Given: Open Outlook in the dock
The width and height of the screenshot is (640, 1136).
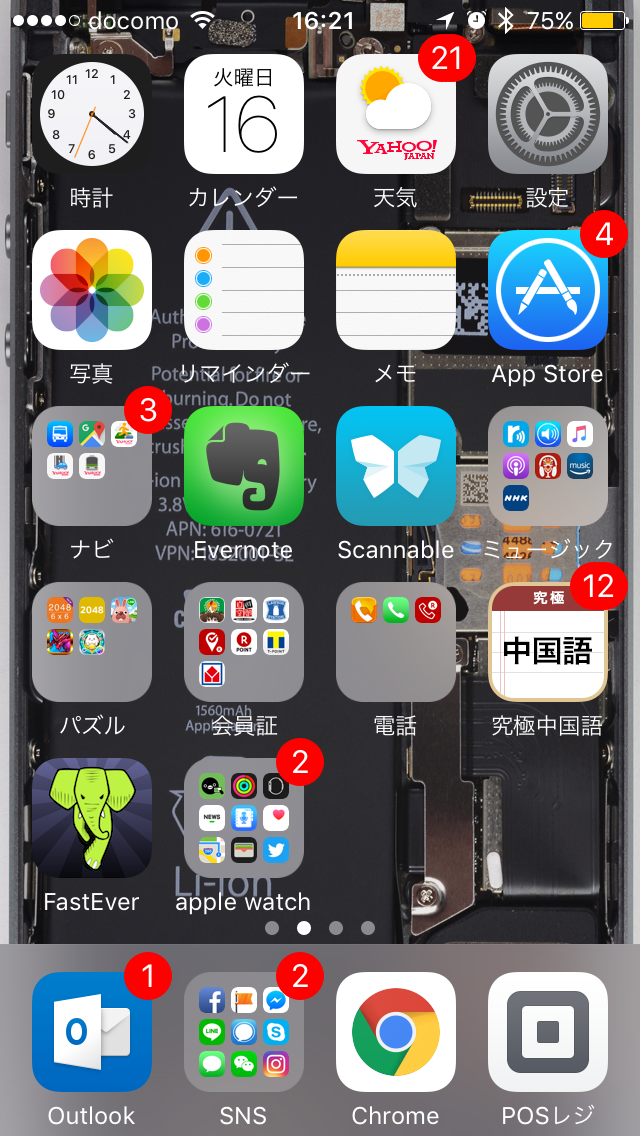Looking at the screenshot, I should click(x=91, y=1032).
